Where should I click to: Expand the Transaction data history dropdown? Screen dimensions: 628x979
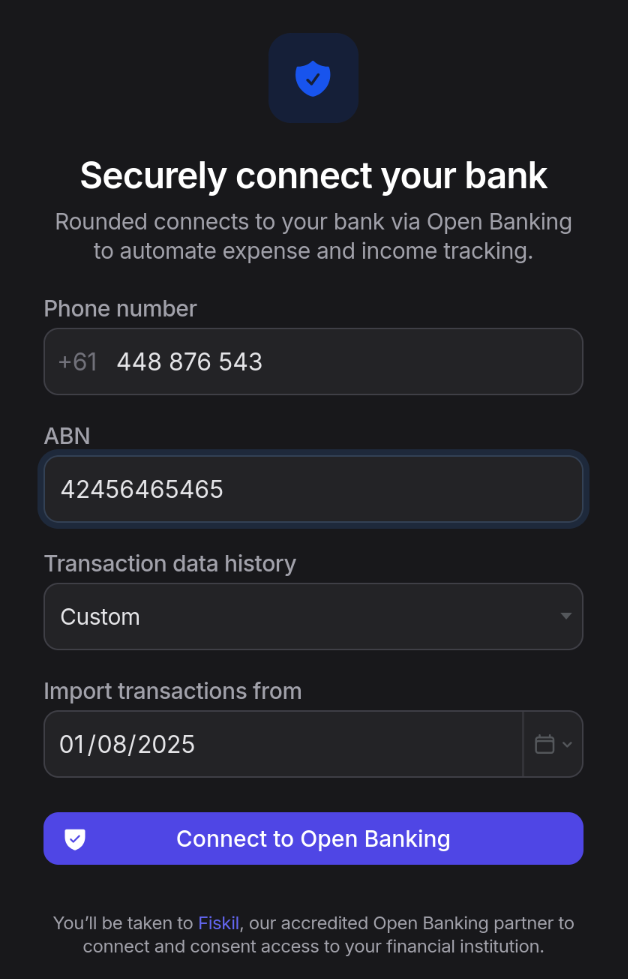click(x=312, y=617)
